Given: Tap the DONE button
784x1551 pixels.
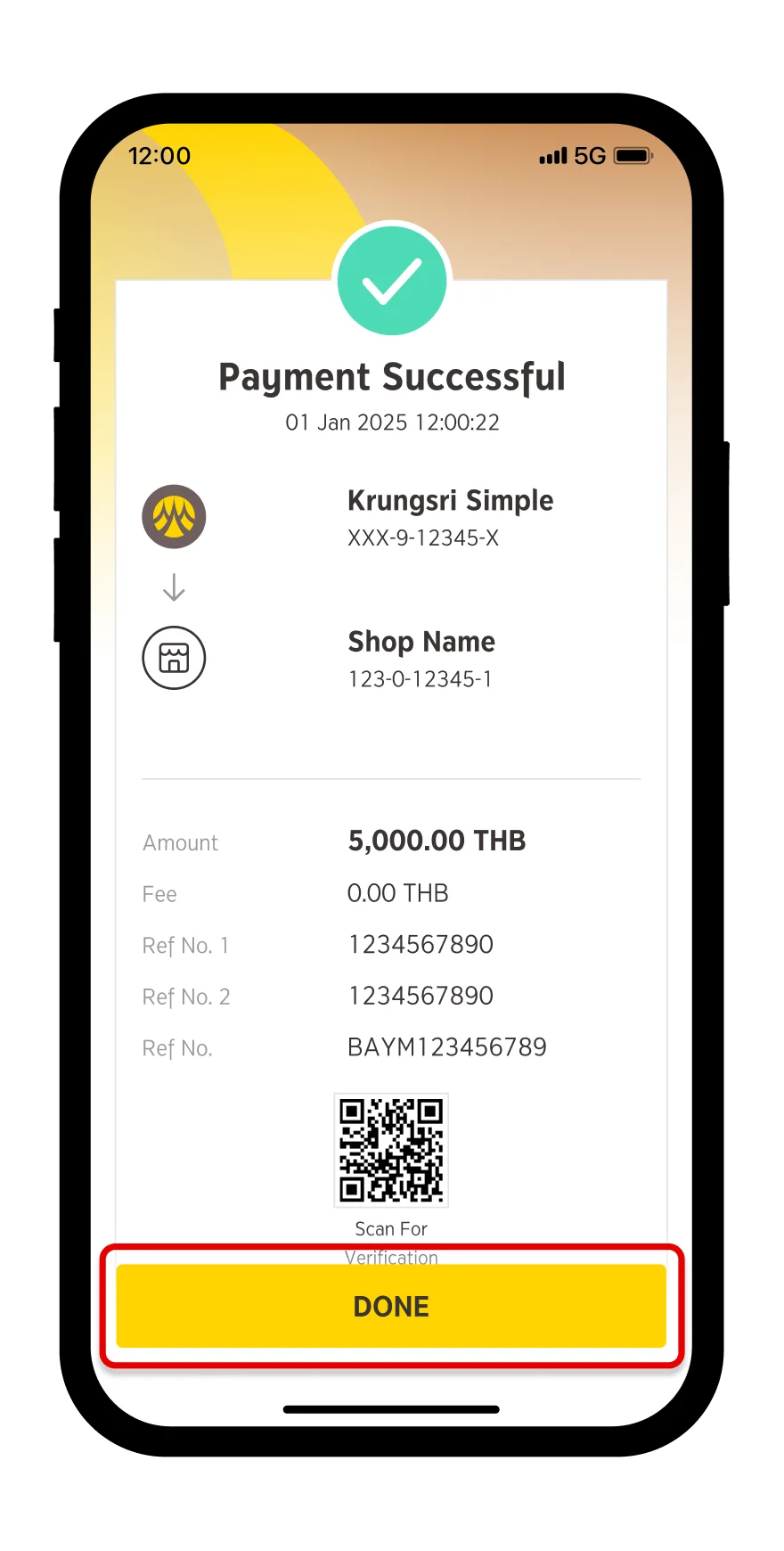Looking at the screenshot, I should click(x=392, y=1307).
